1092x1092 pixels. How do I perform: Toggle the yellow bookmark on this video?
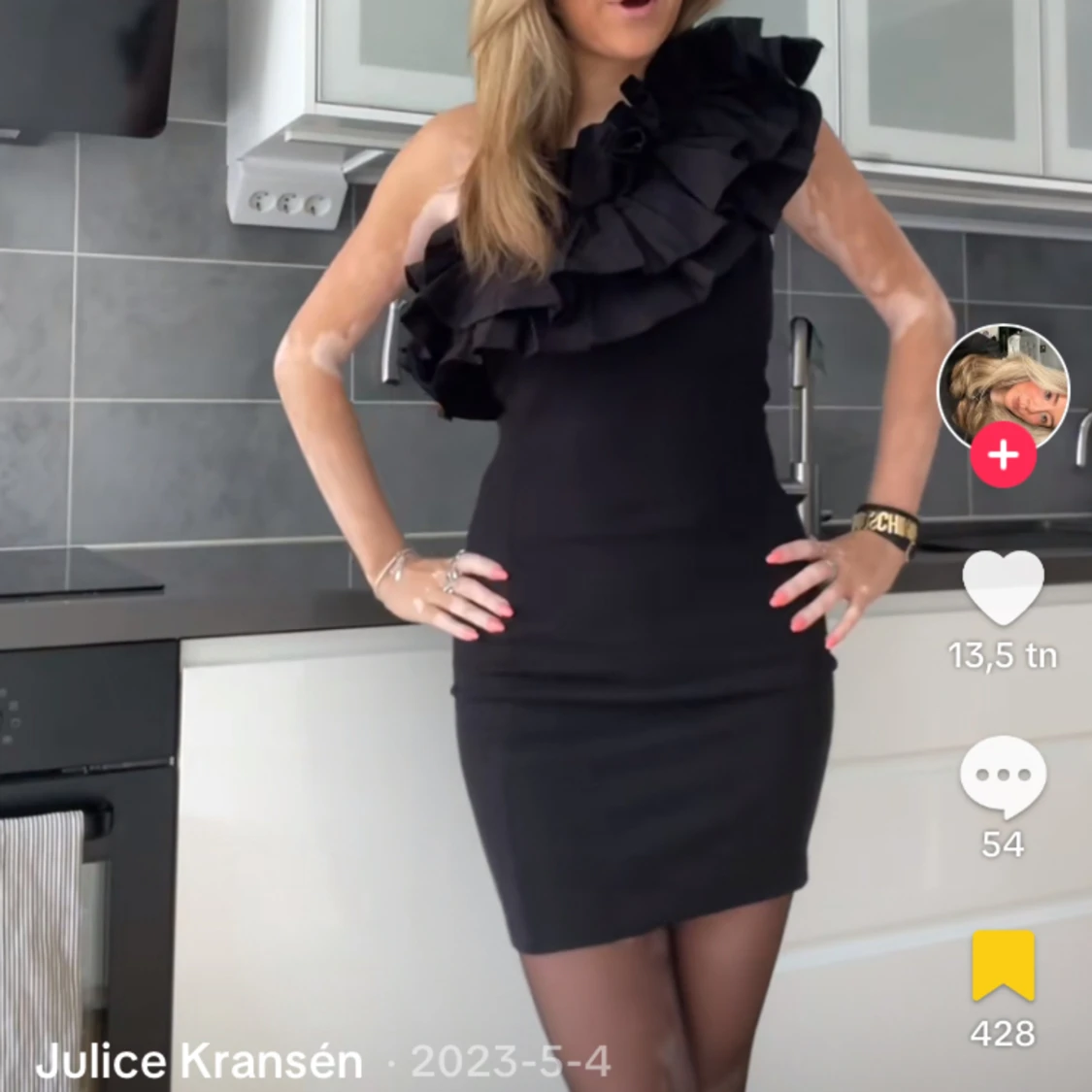[1003, 965]
